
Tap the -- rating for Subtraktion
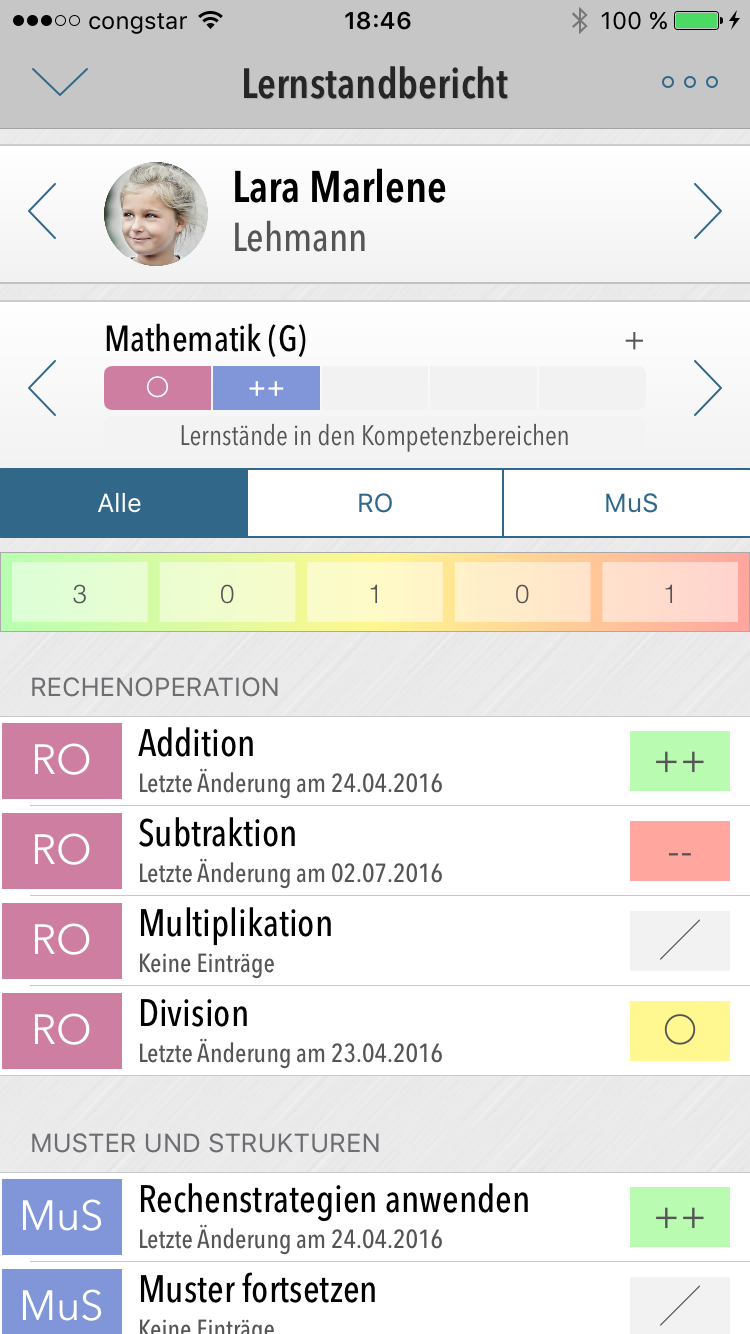tap(680, 851)
